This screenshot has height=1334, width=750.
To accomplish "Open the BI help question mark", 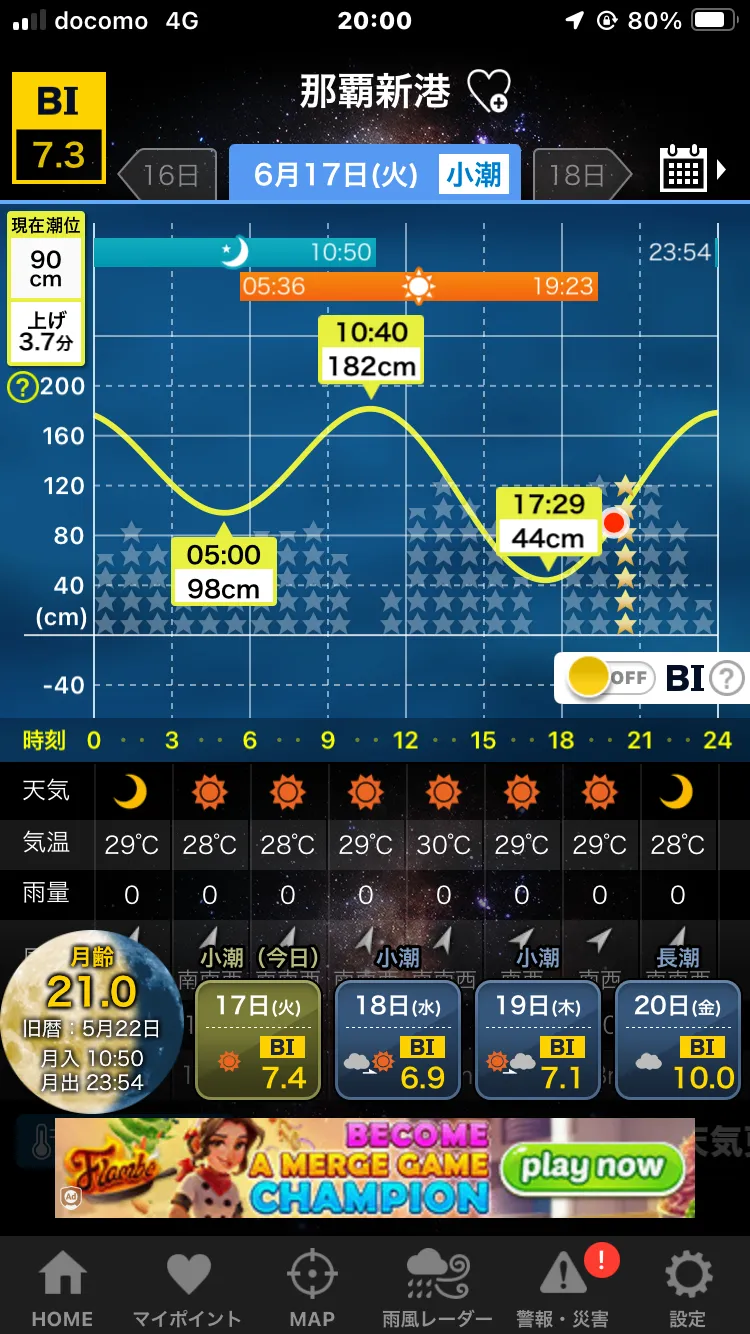I will tap(727, 679).
